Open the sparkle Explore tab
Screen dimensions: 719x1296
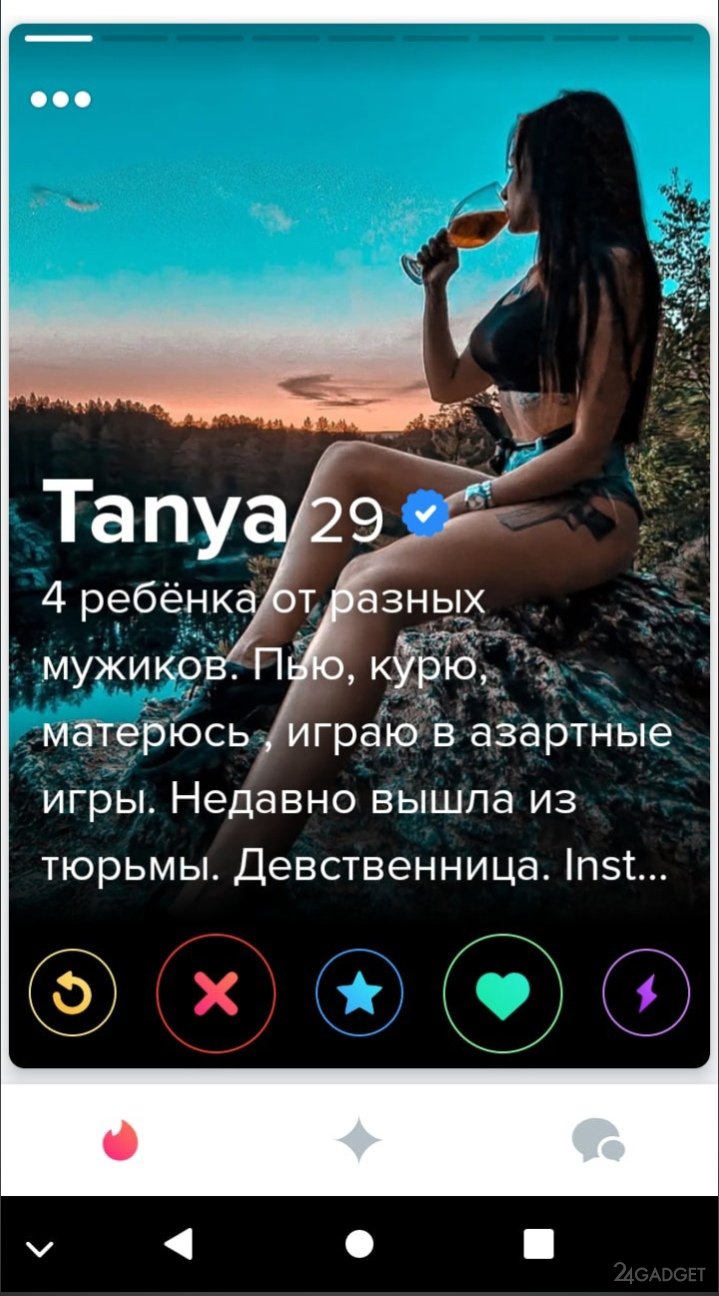(x=359, y=1140)
